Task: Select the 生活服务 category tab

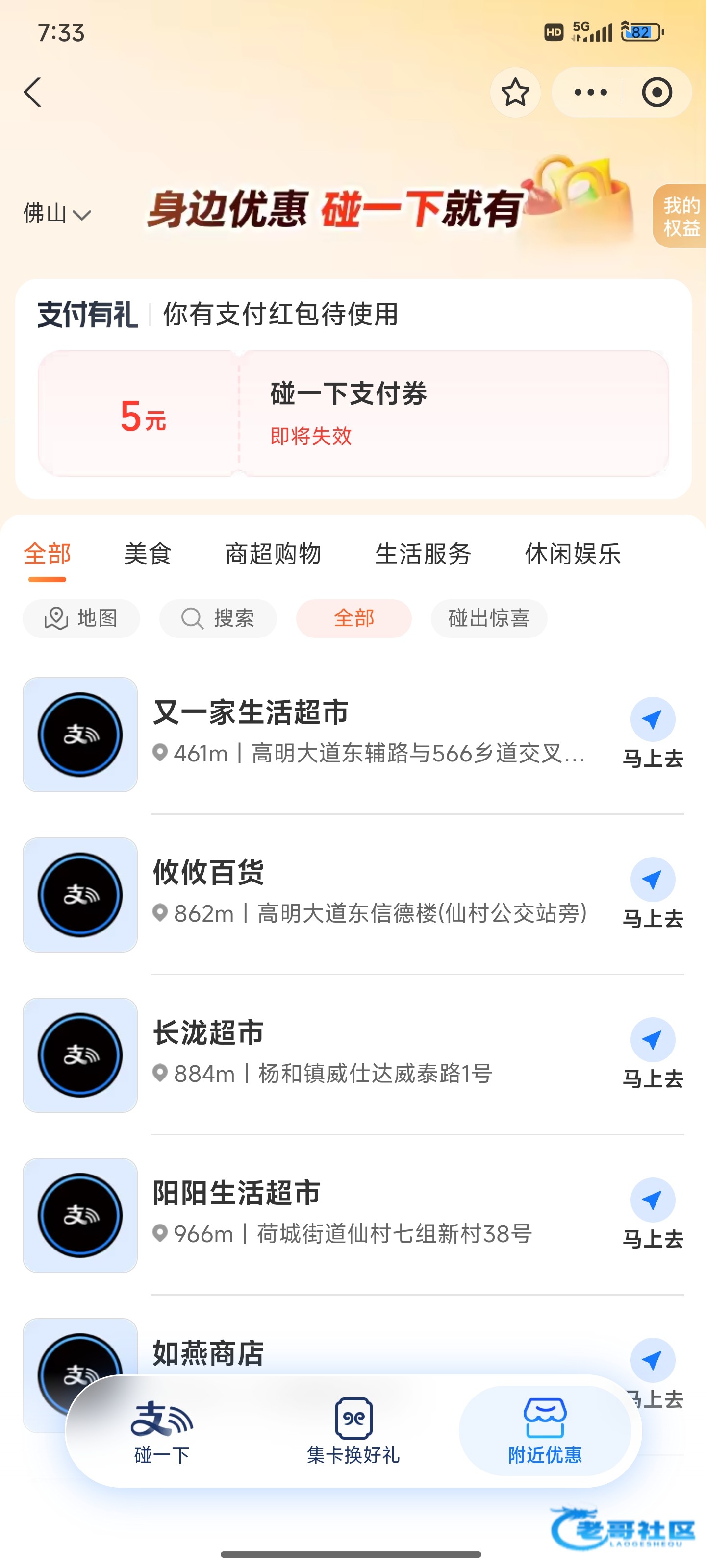Action: [424, 554]
